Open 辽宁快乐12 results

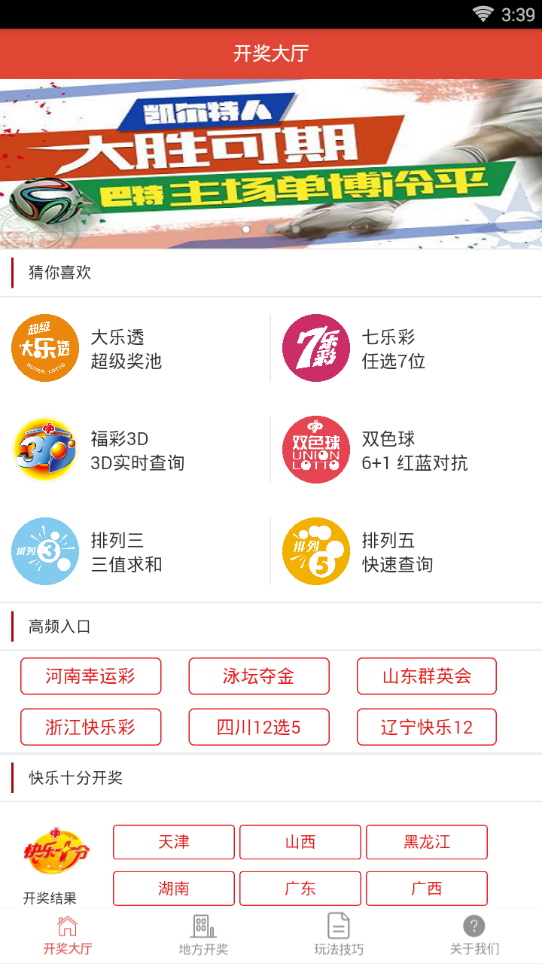click(427, 727)
